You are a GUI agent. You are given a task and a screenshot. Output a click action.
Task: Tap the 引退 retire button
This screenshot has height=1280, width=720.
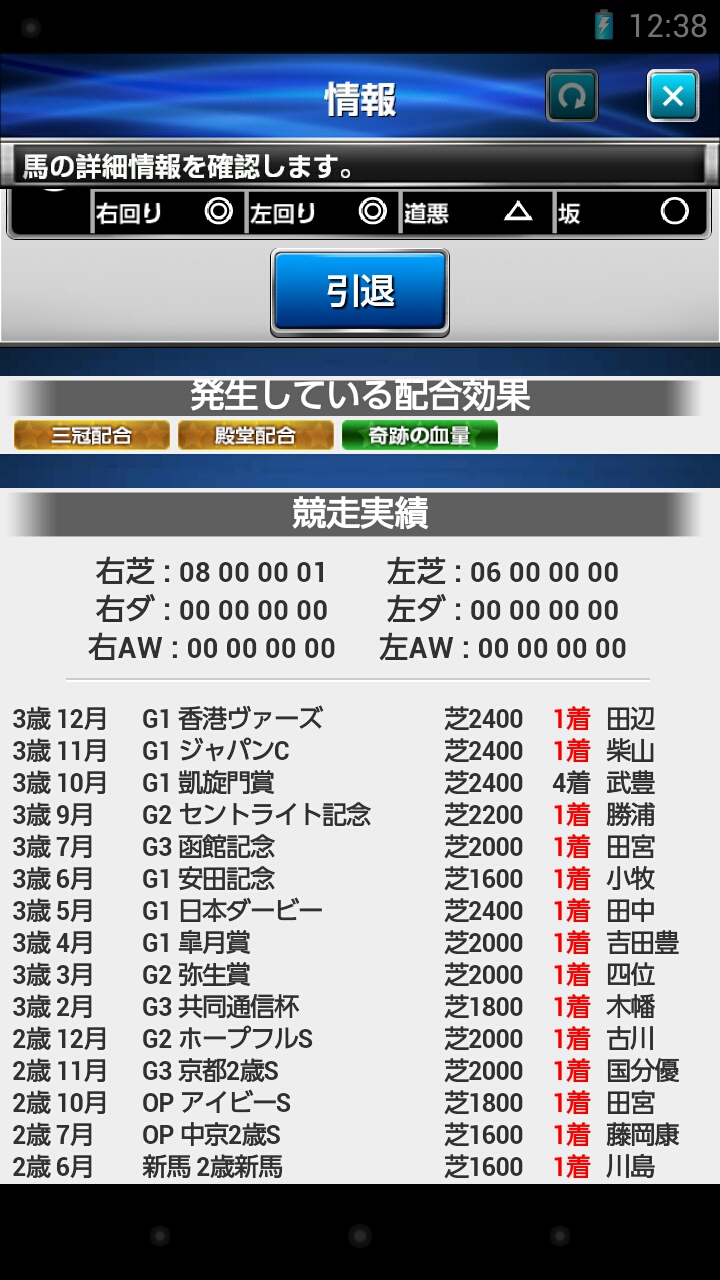(x=360, y=292)
